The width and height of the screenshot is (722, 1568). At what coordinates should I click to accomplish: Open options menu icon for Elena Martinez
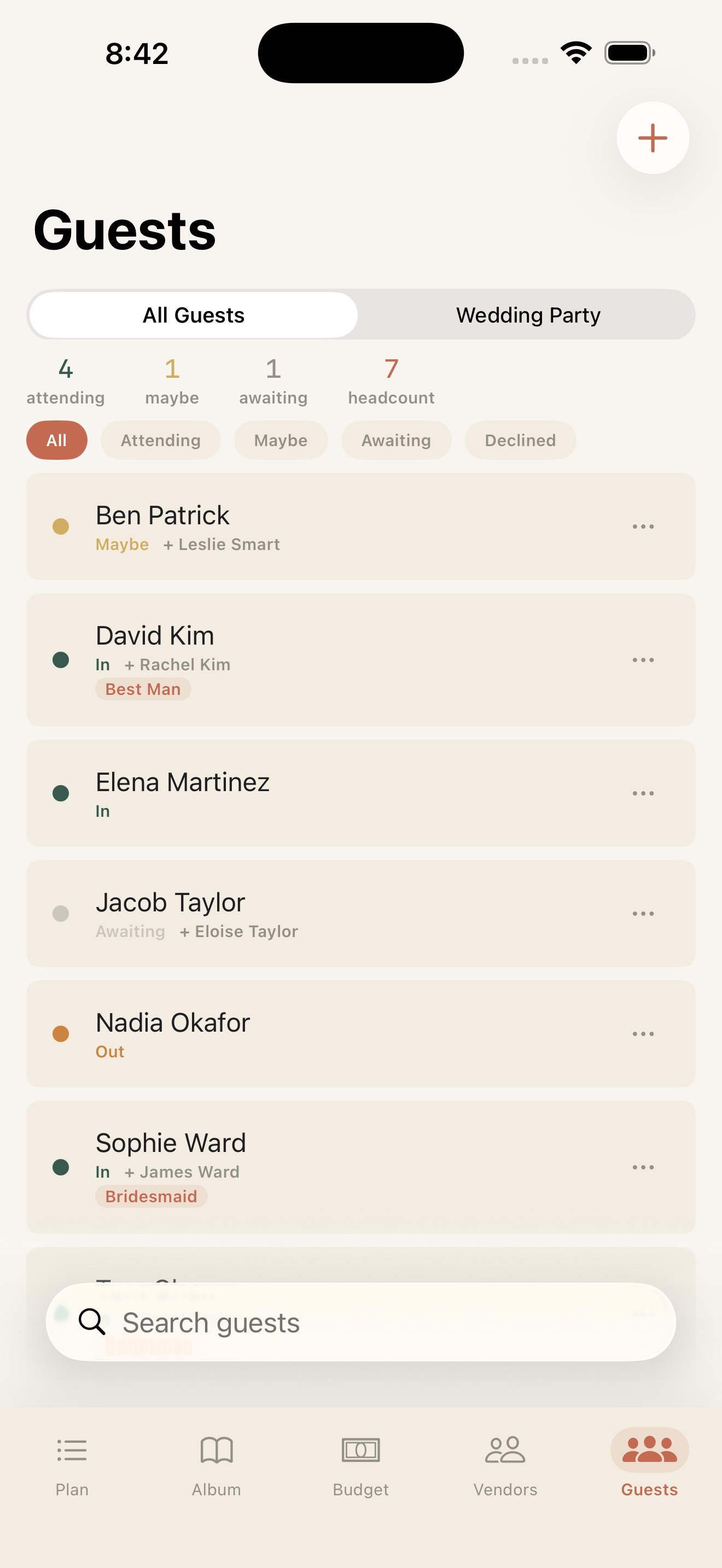tap(643, 793)
